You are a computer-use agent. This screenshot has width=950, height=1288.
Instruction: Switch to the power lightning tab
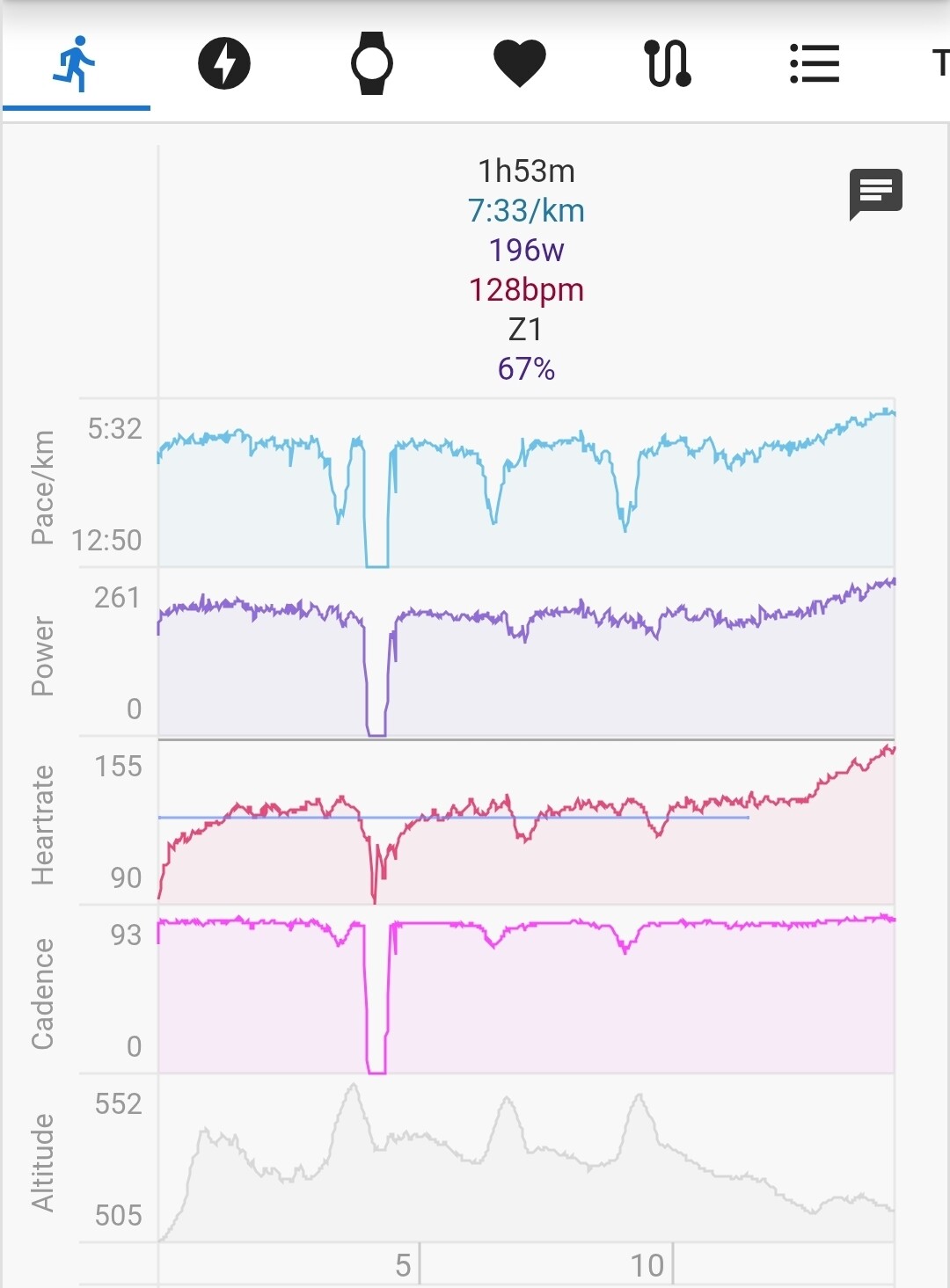point(224,63)
